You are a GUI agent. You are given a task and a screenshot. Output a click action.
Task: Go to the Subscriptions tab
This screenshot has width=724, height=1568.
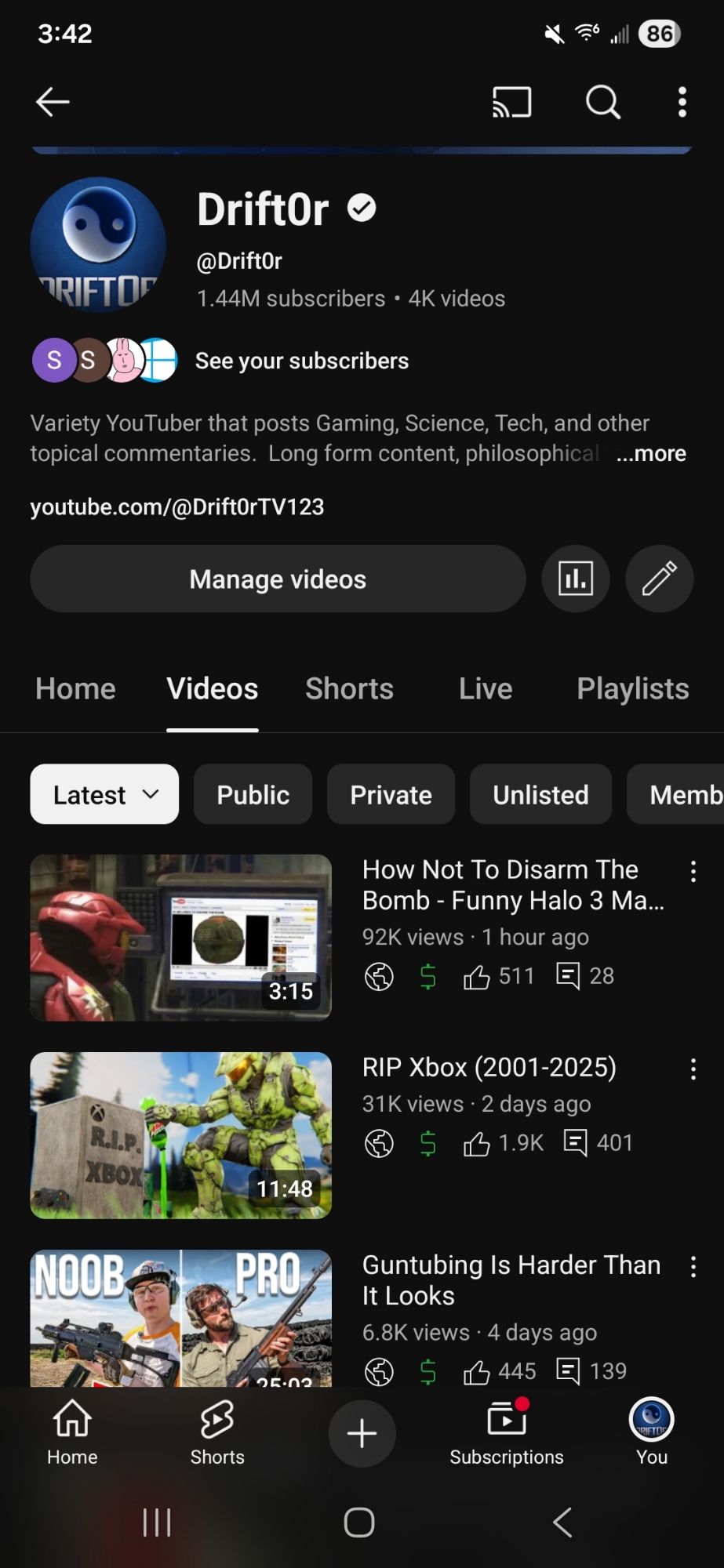507,1434
